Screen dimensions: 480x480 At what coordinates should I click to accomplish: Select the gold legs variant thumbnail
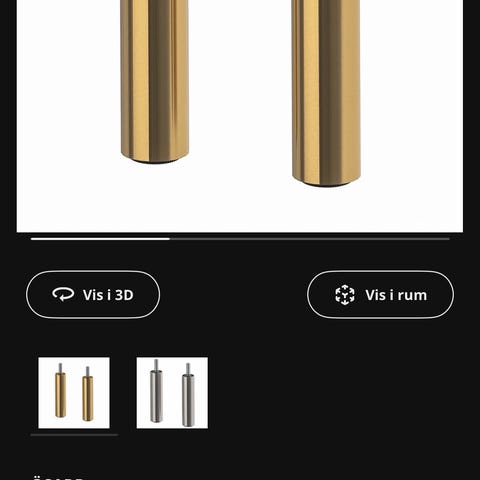[74, 393]
